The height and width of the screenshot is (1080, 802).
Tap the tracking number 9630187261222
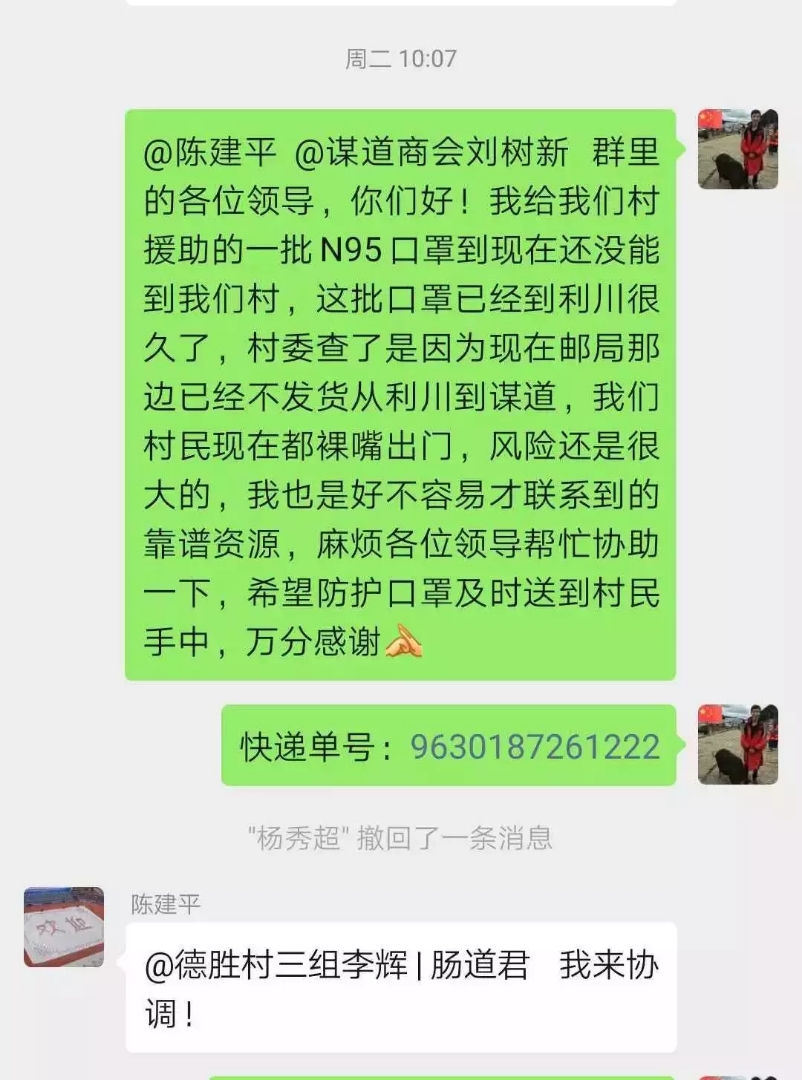tap(535, 747)
